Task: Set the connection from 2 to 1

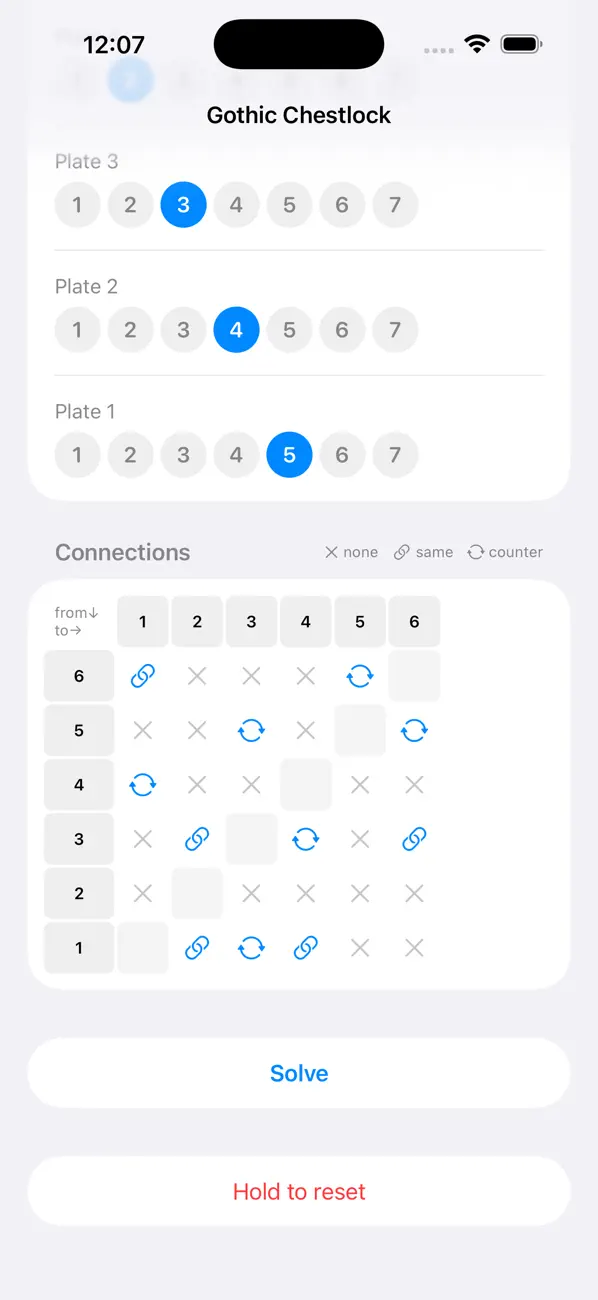Action: point(143,893)
